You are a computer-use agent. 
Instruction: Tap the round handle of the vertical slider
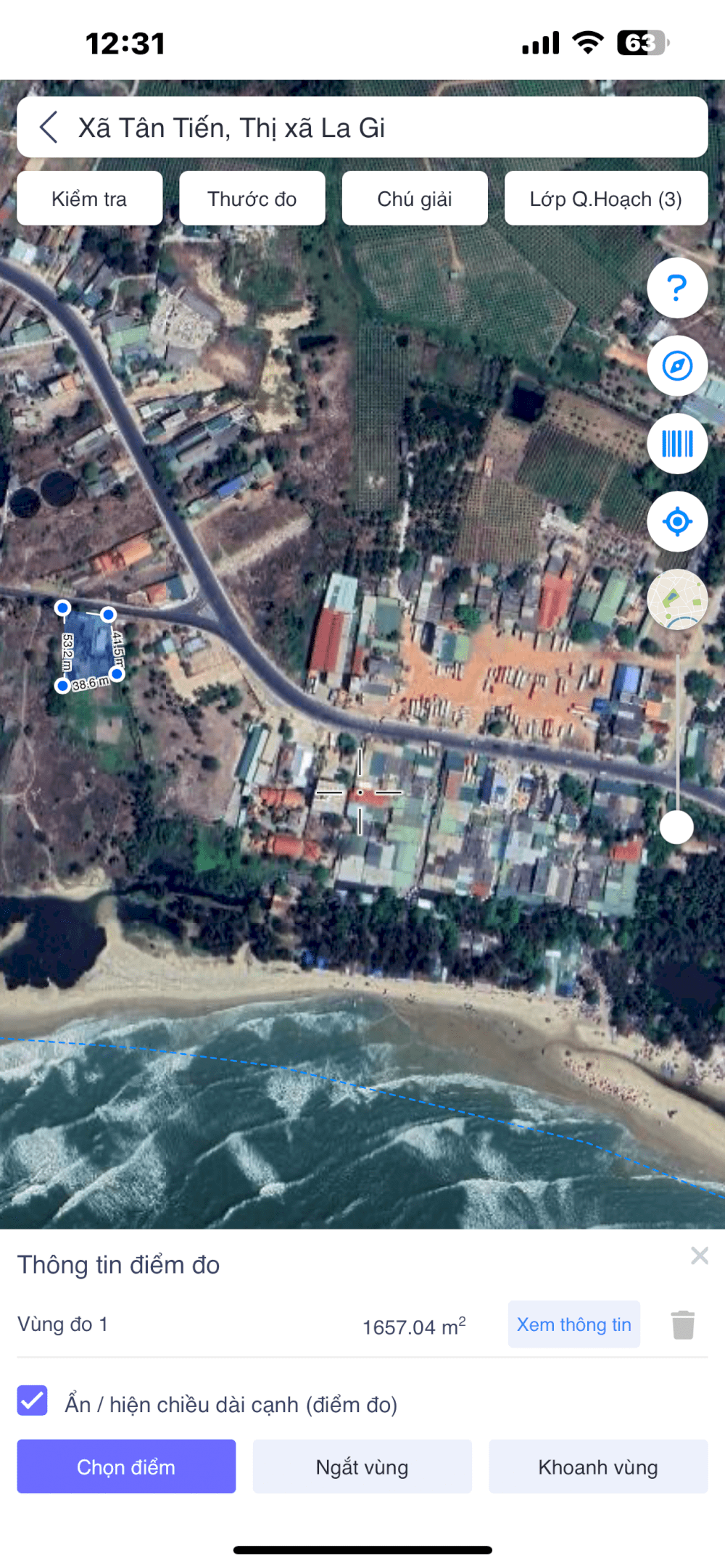point(677,827)
